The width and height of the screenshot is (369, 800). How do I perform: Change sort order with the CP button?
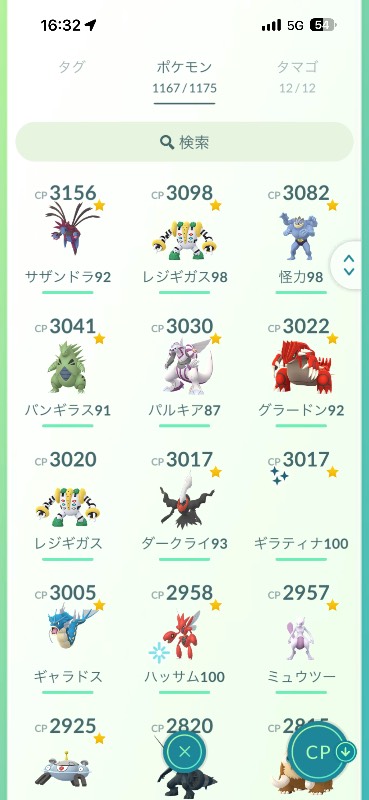(x=321, y=752)
